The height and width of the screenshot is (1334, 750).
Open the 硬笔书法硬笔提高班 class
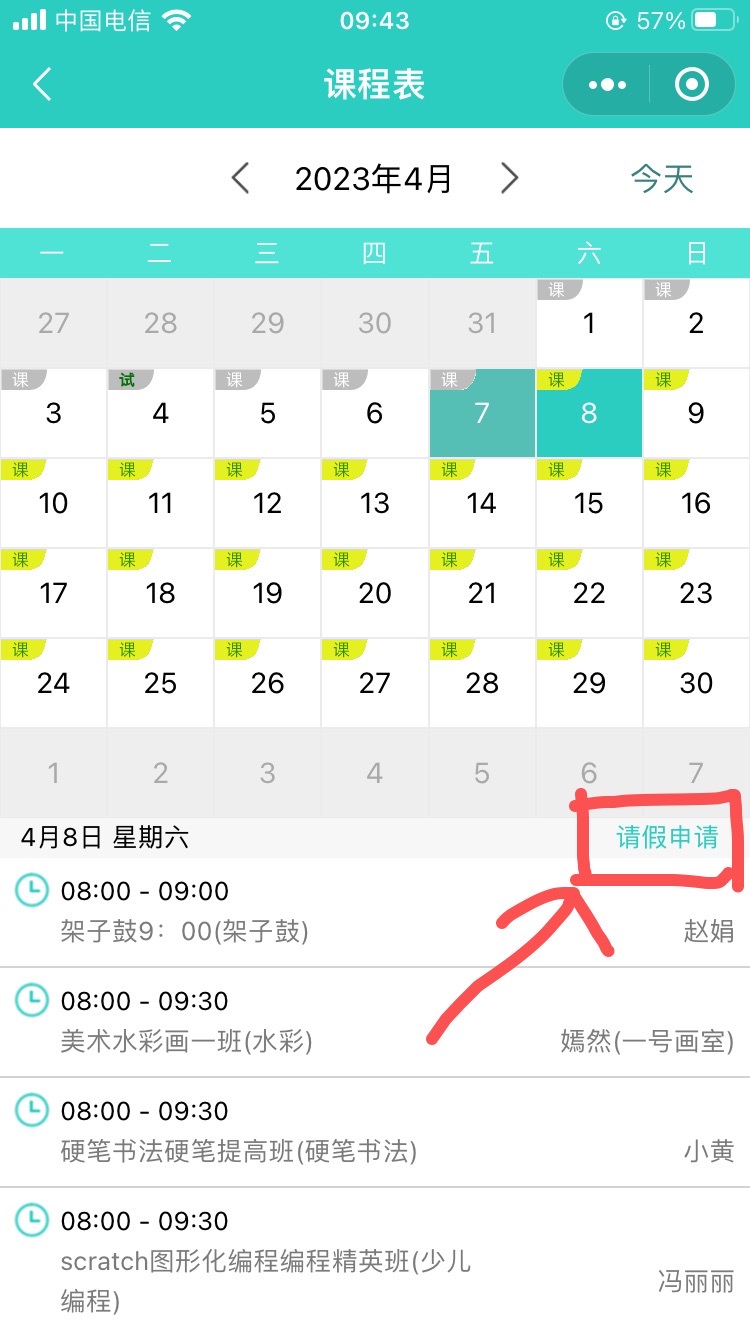point(375,1132)
